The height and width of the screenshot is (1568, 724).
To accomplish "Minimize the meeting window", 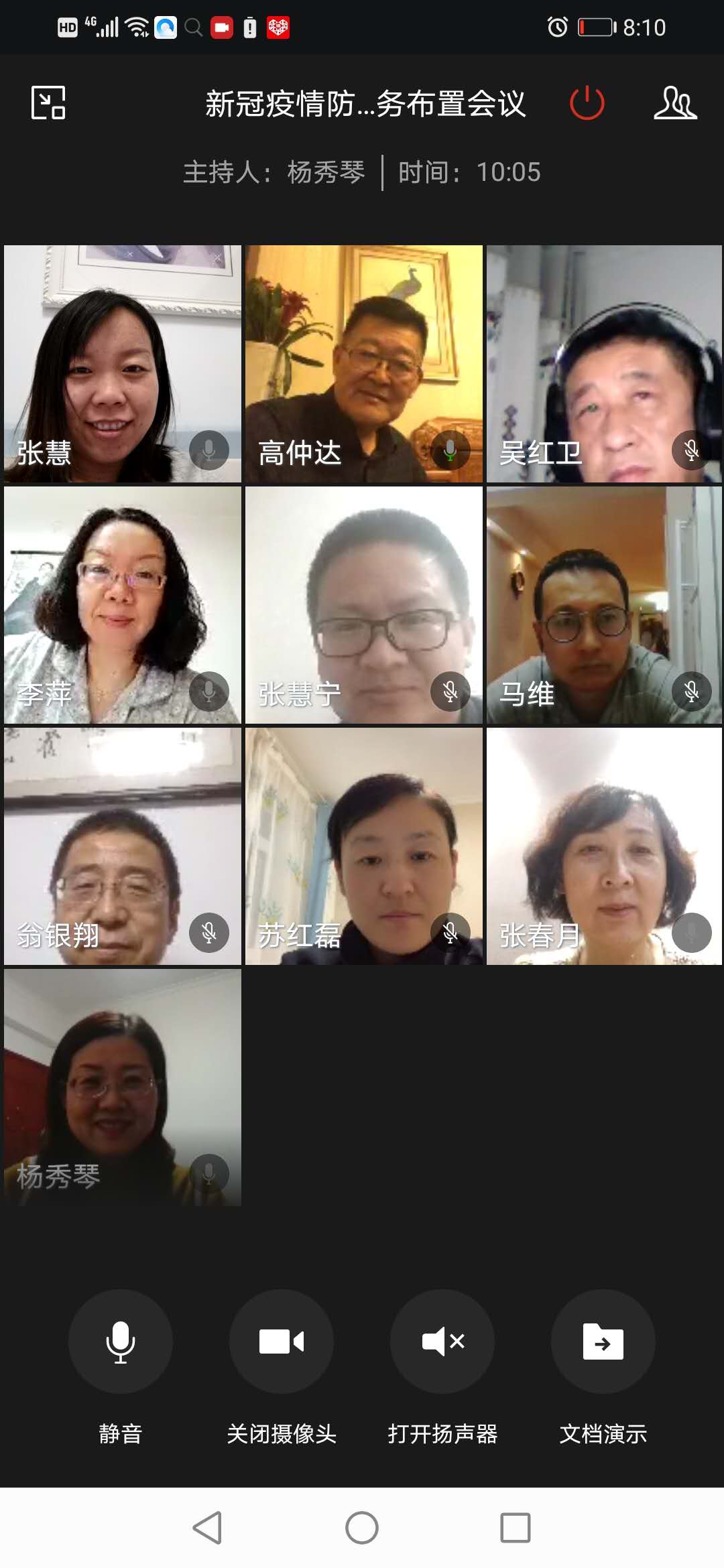I will click(48, 103).
